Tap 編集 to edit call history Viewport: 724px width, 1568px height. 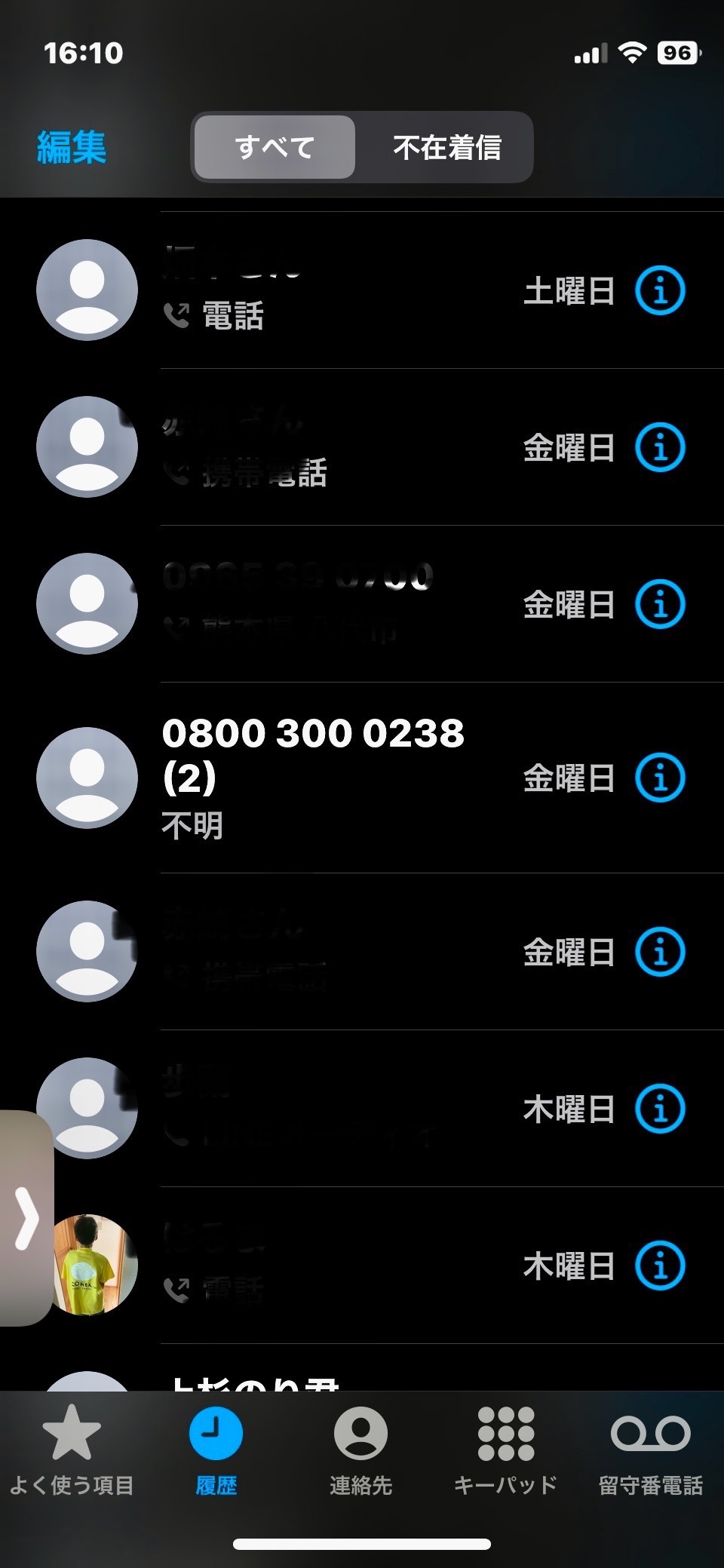(x=72, y=147)
